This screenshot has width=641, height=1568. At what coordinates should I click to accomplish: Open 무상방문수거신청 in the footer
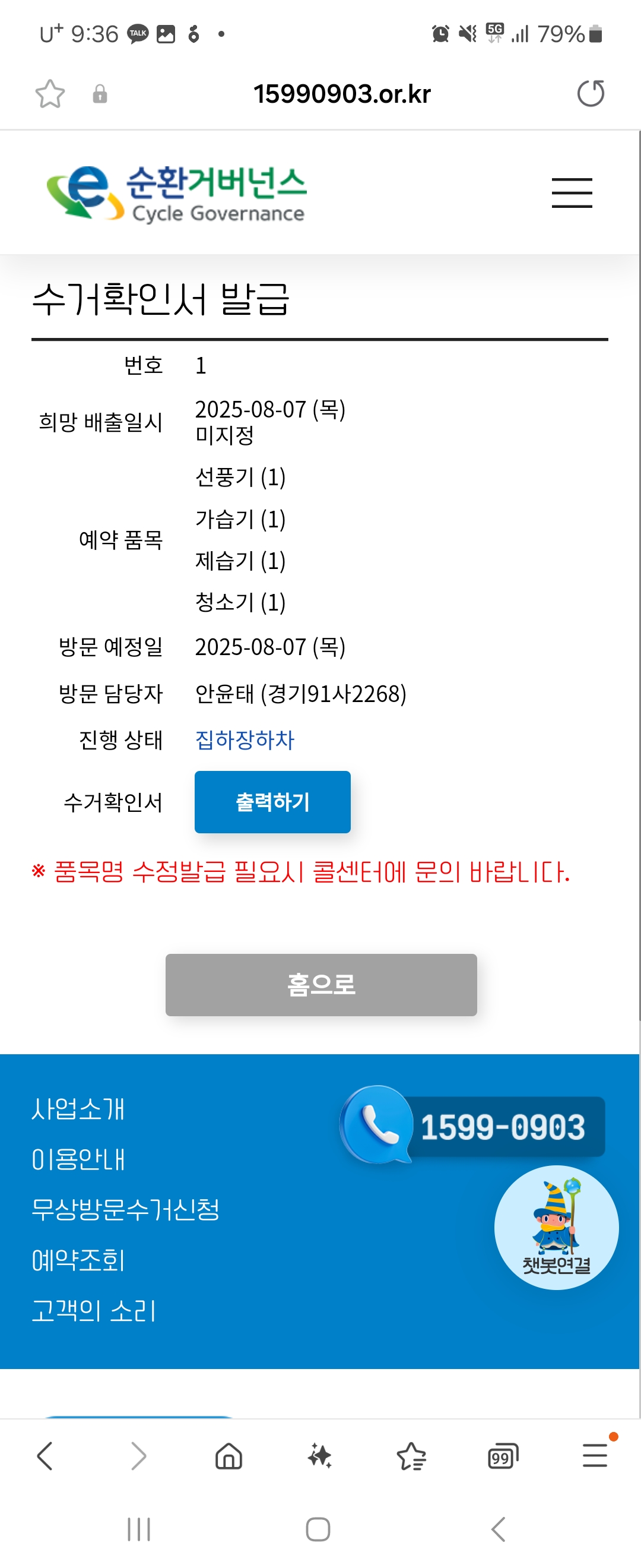coord(125,1209)
